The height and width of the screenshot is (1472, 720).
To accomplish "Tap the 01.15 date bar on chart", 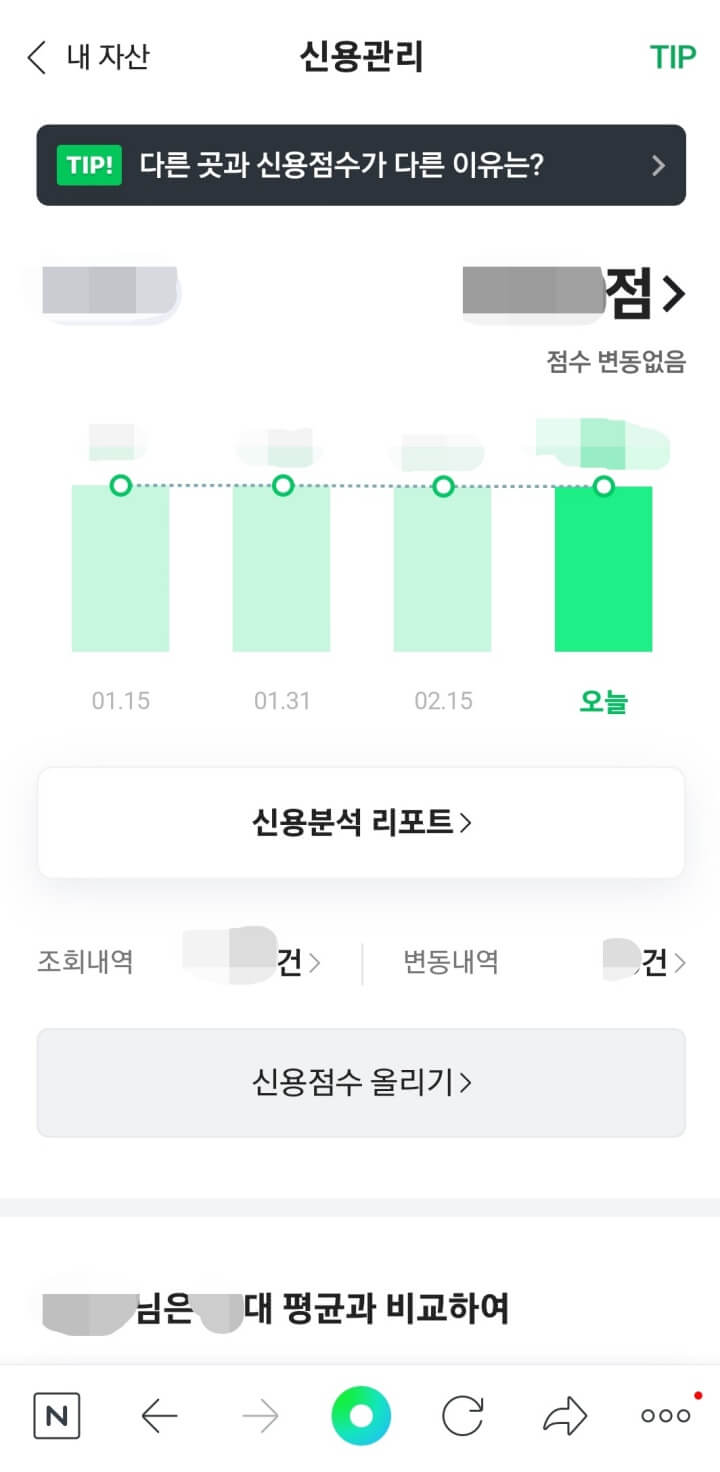I will tap(121, 570).
